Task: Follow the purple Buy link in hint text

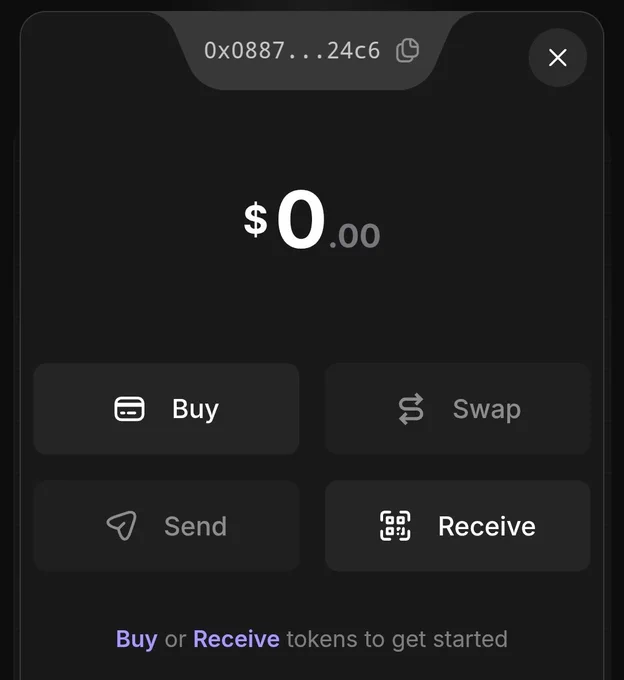Action: (137, 639)
